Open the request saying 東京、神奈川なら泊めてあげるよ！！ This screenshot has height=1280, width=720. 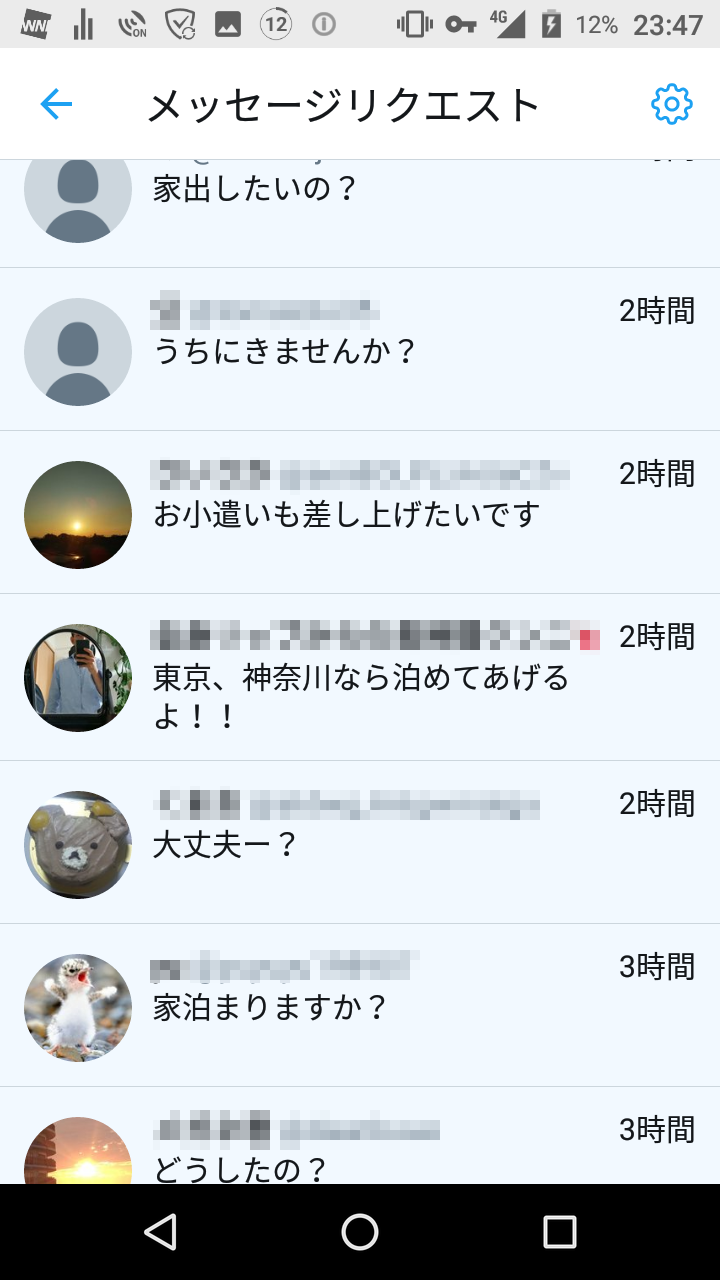pos(360,678)
